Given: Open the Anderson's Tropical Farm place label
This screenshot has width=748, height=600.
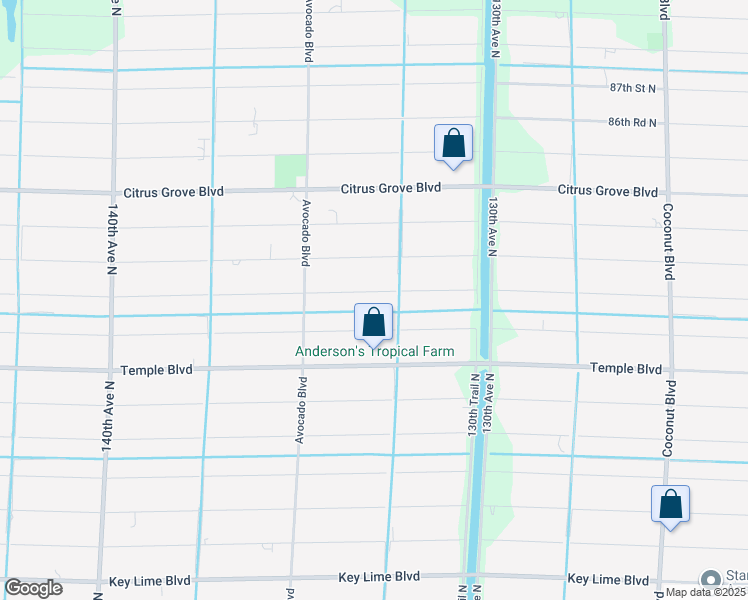Looking at the screenshot, I should [x=374, y=352].
